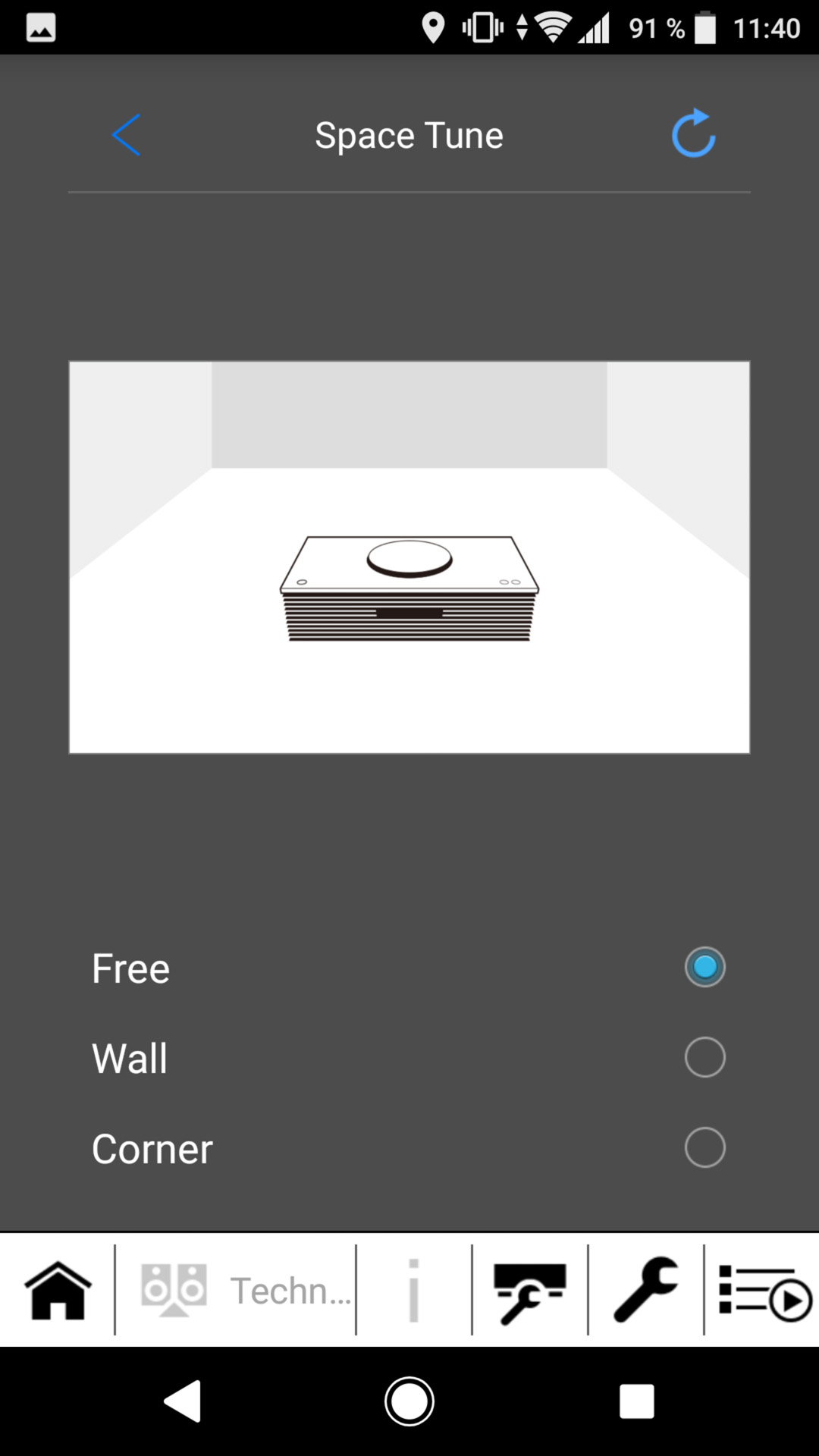Open the home tab in bottom bar
This screenshot has width=819, height=1456.
(58, 1290)
